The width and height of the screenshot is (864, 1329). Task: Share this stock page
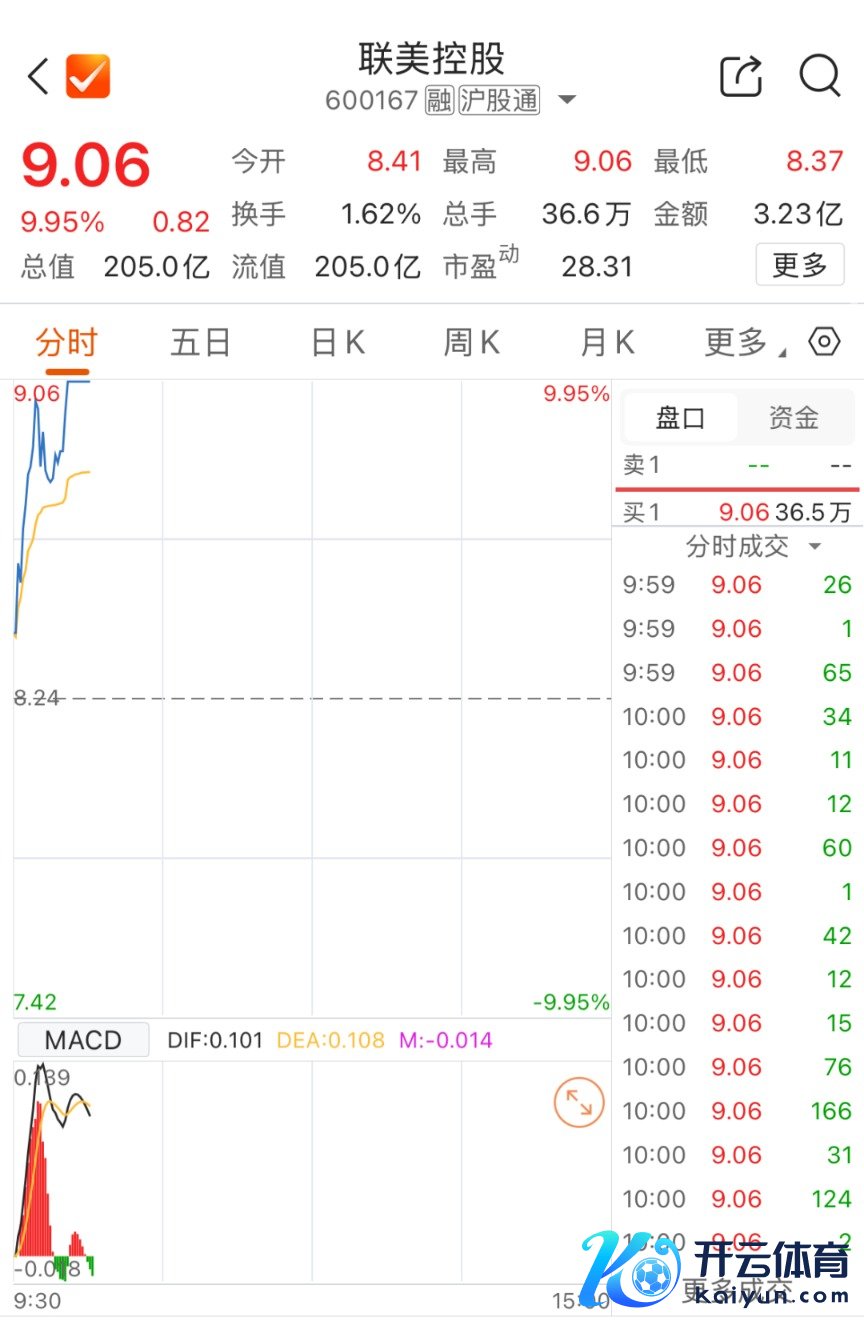coord(741,76)
